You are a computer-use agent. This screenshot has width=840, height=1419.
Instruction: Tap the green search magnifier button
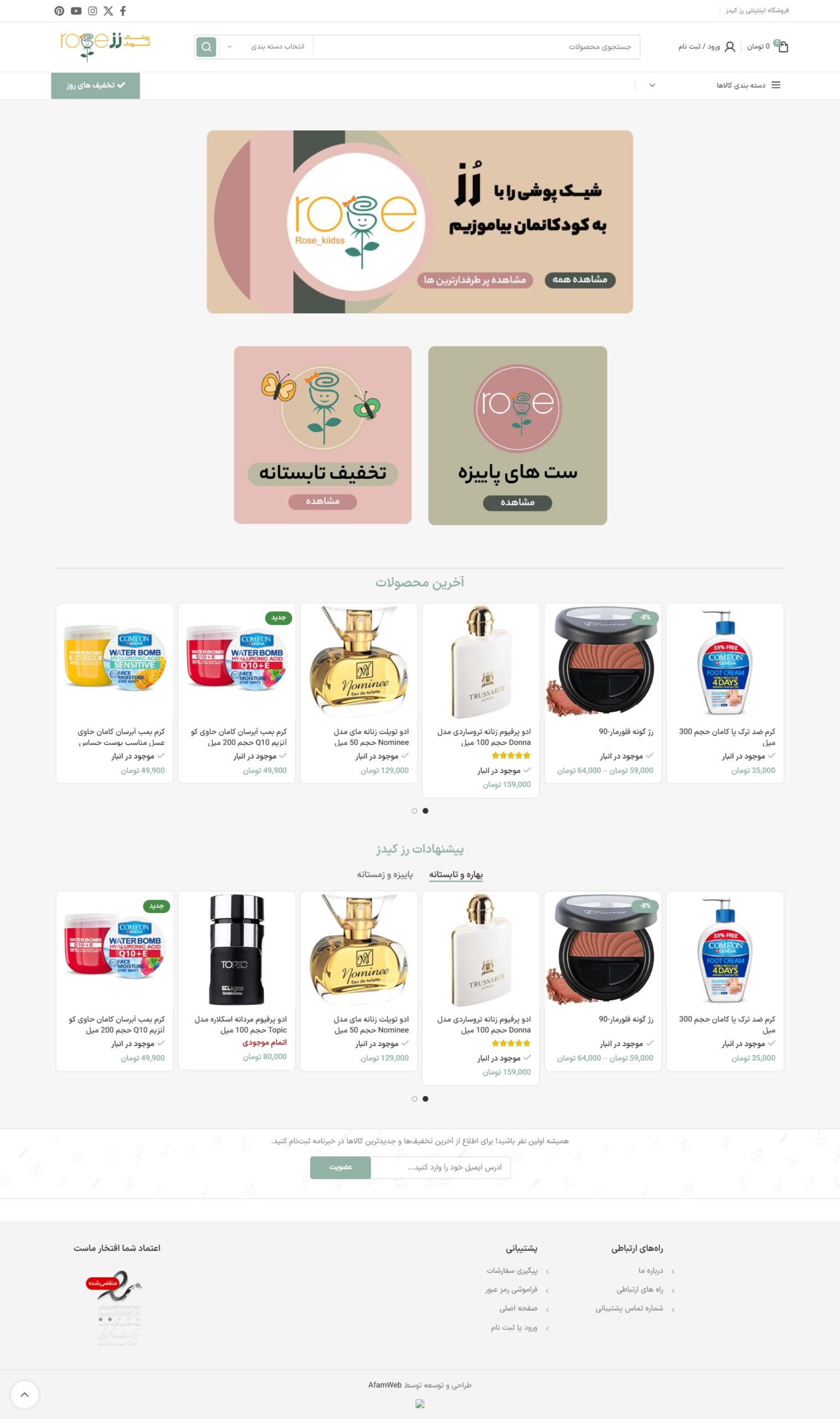point(207,47)
